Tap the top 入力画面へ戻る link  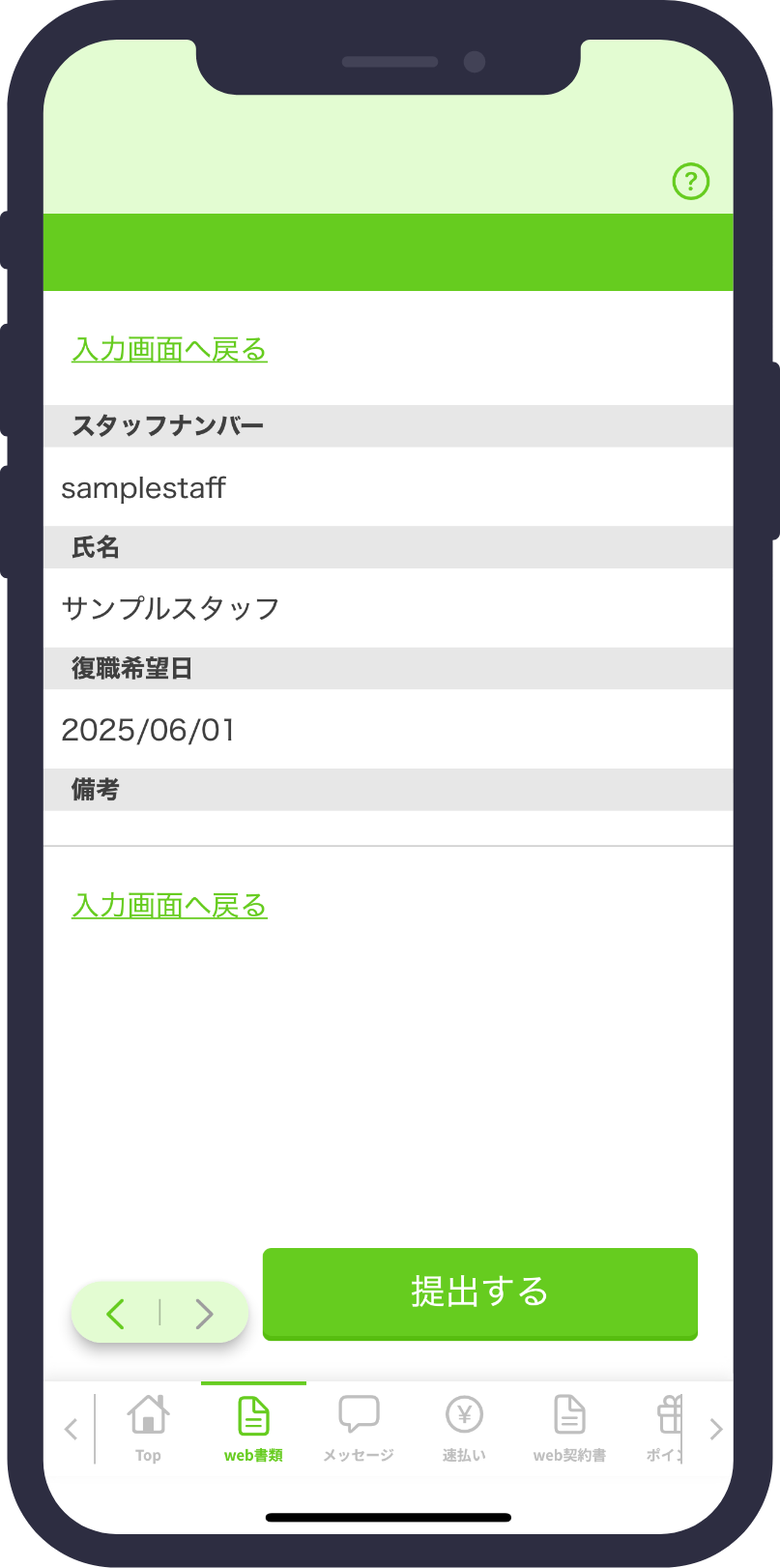pyautogui.click(x=169, y=349)
